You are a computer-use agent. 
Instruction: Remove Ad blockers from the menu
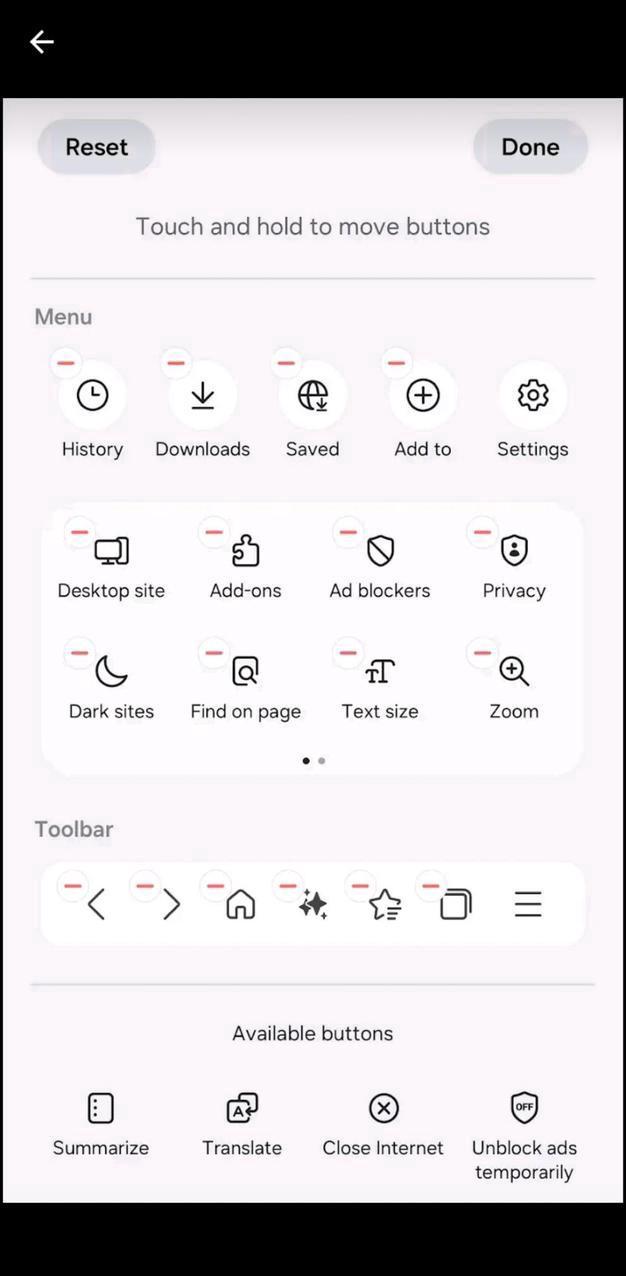click(x=348, y=532)
